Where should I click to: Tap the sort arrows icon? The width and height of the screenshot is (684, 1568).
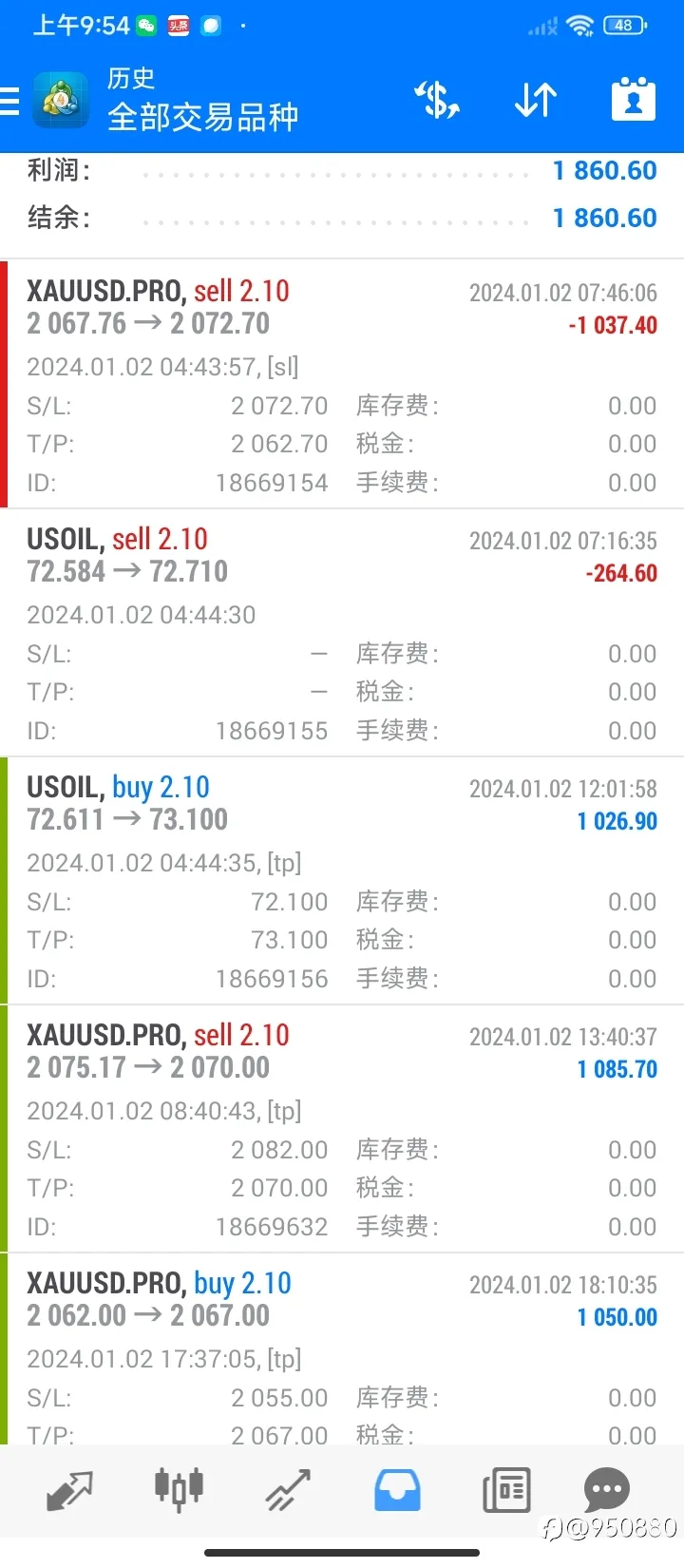point(536,100)
